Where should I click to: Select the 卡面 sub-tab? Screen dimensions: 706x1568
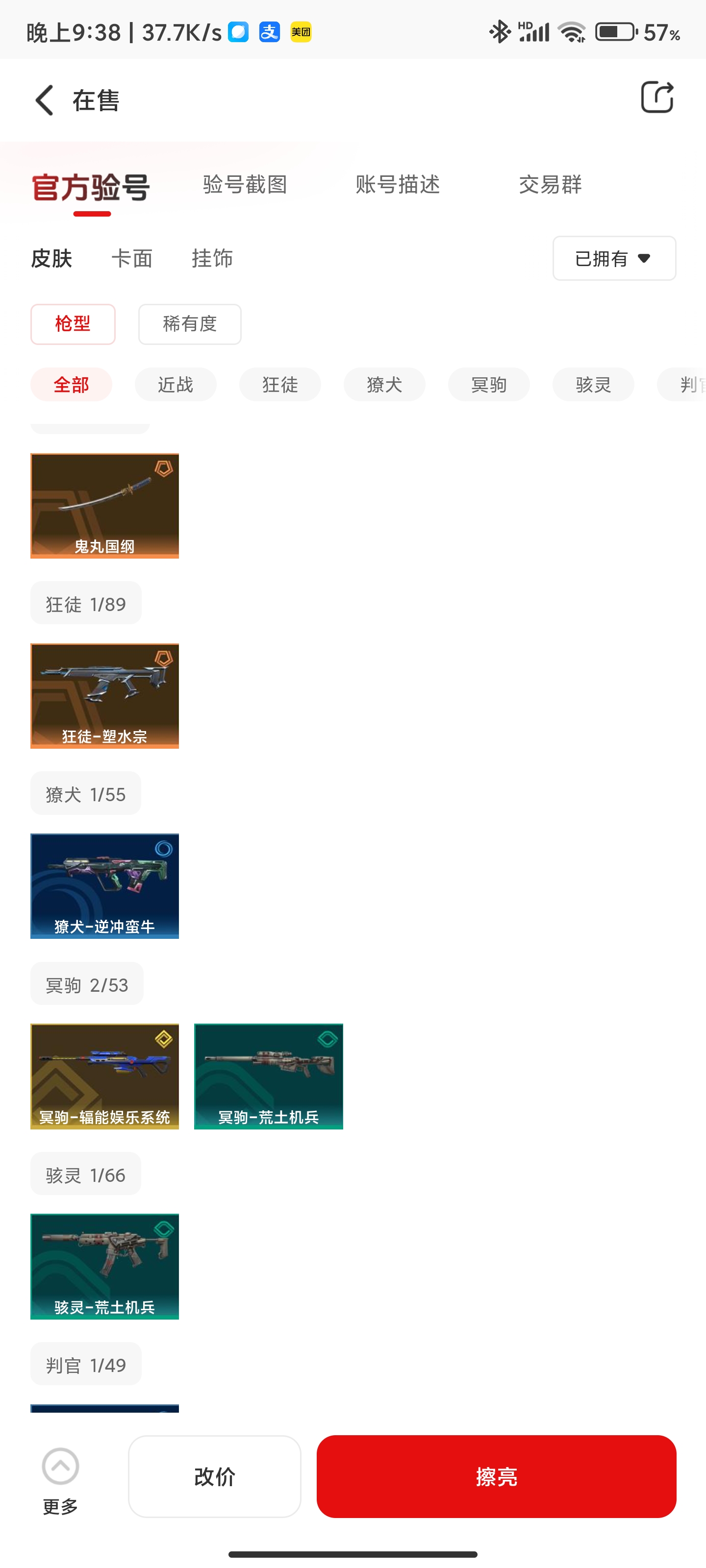tap(131, 258)
